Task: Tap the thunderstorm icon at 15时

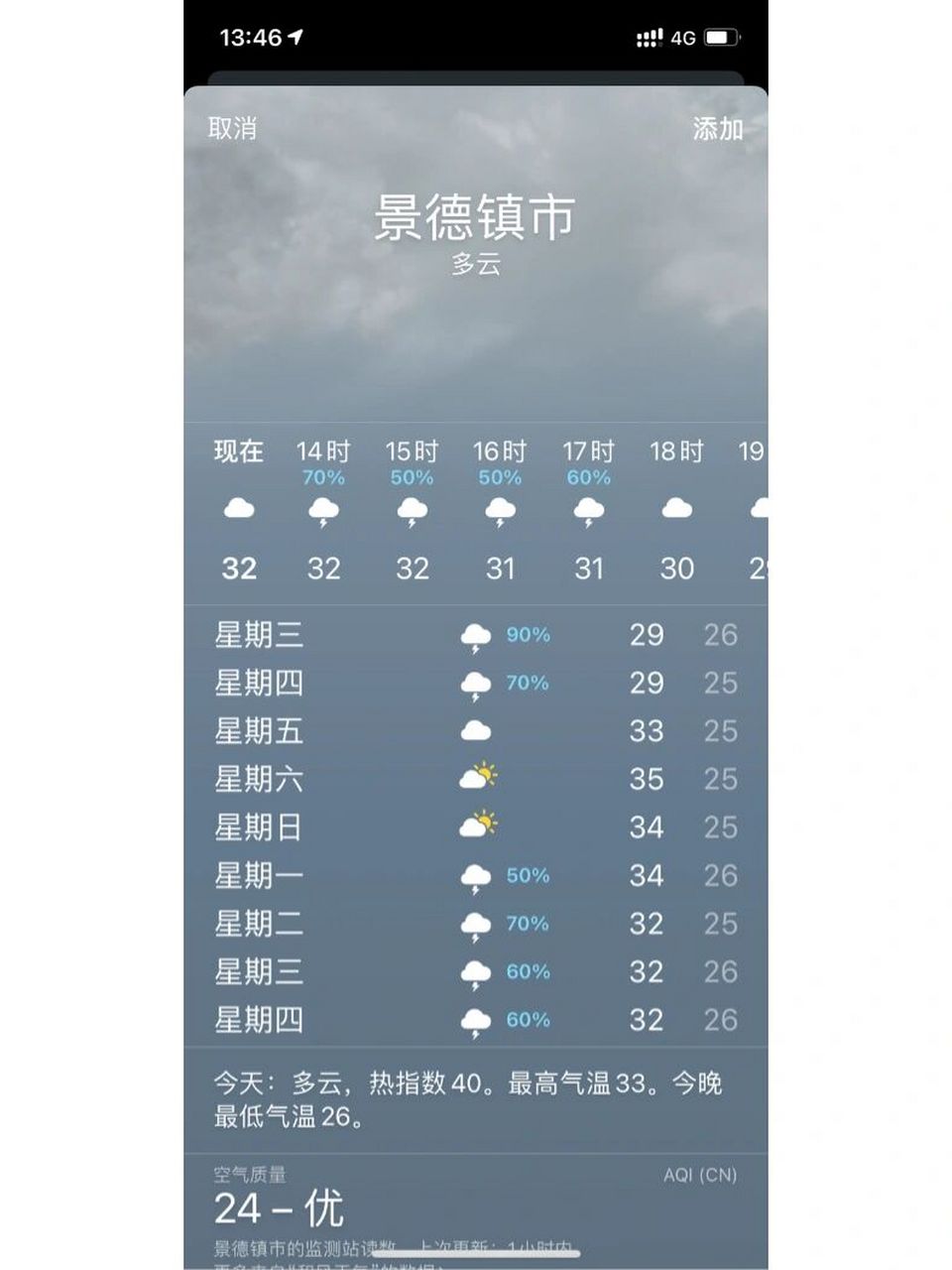Action: (413, 511)
